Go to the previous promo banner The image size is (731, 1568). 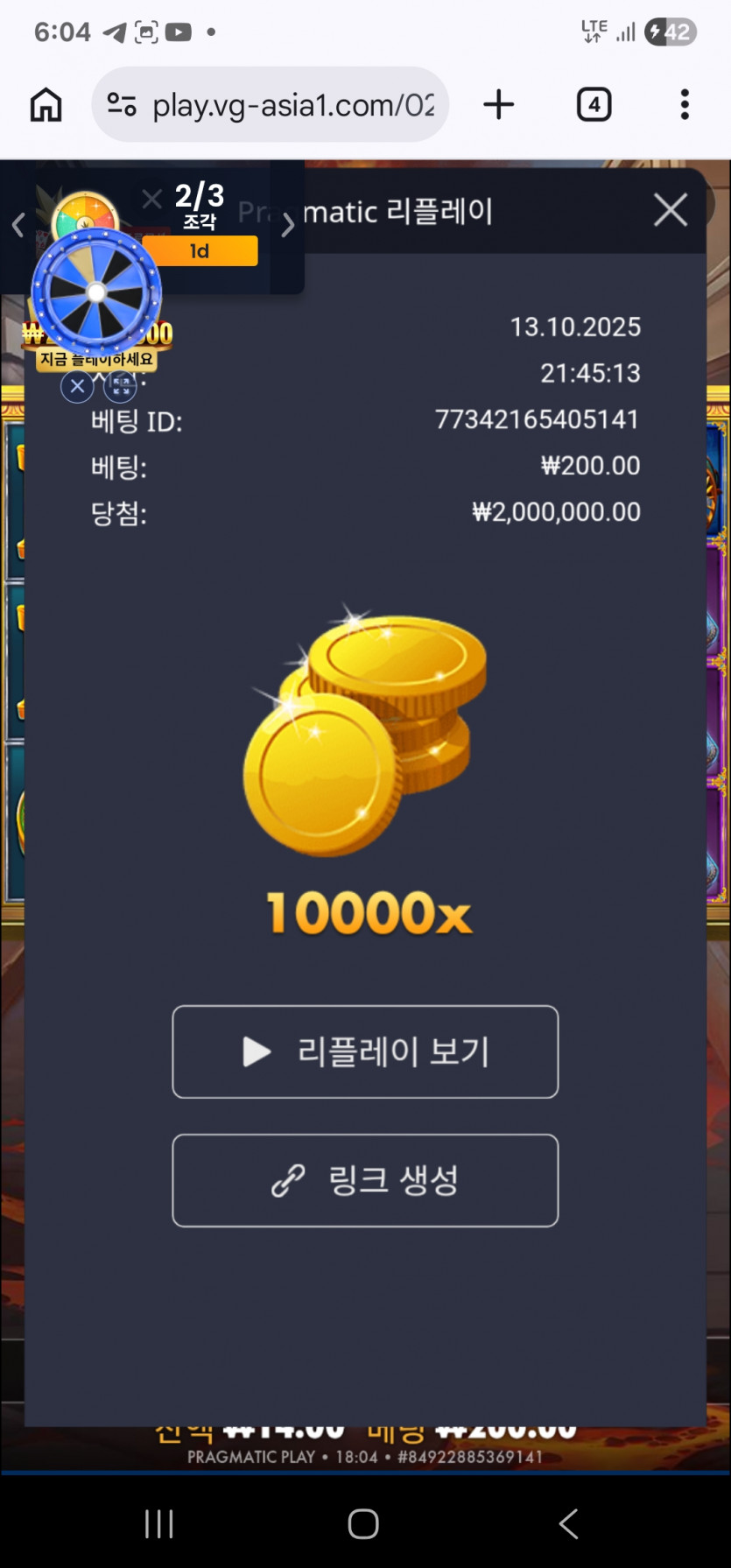click(x=18, y=225)
